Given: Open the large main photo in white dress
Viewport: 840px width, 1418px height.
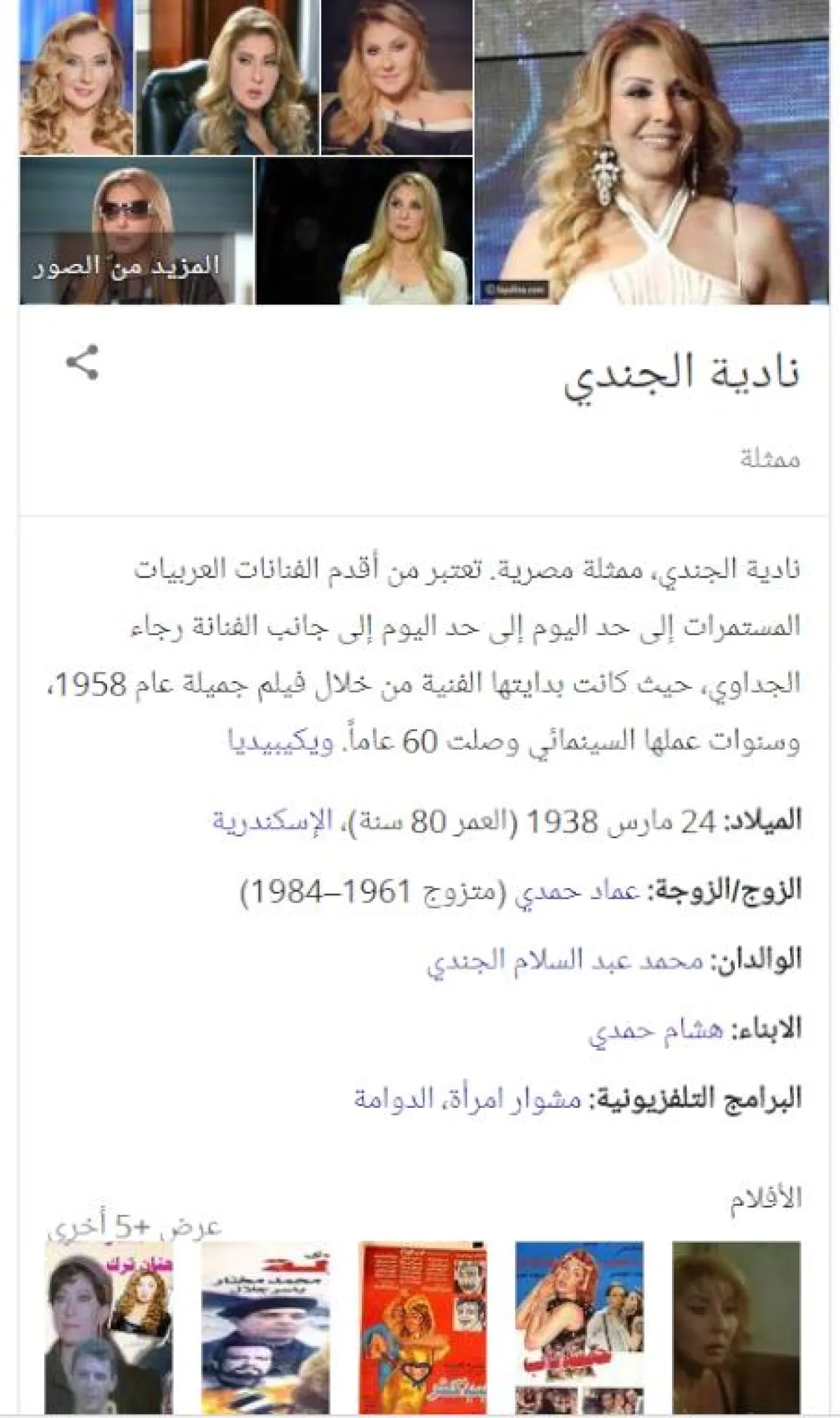Looking at the screenshot, I should click(x=651, y=152).
